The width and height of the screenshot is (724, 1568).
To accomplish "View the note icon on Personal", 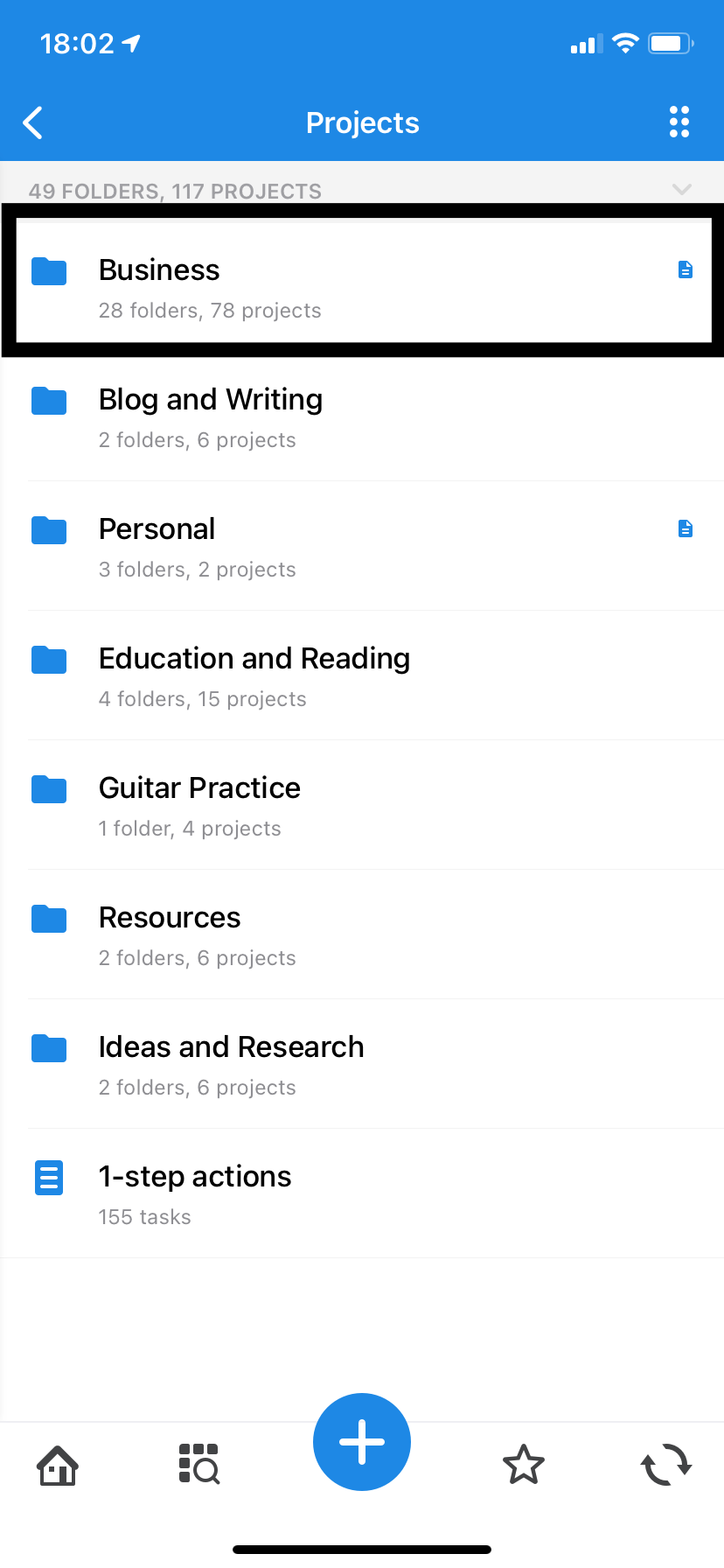I will pyautogui.click(x=686, y=528).
